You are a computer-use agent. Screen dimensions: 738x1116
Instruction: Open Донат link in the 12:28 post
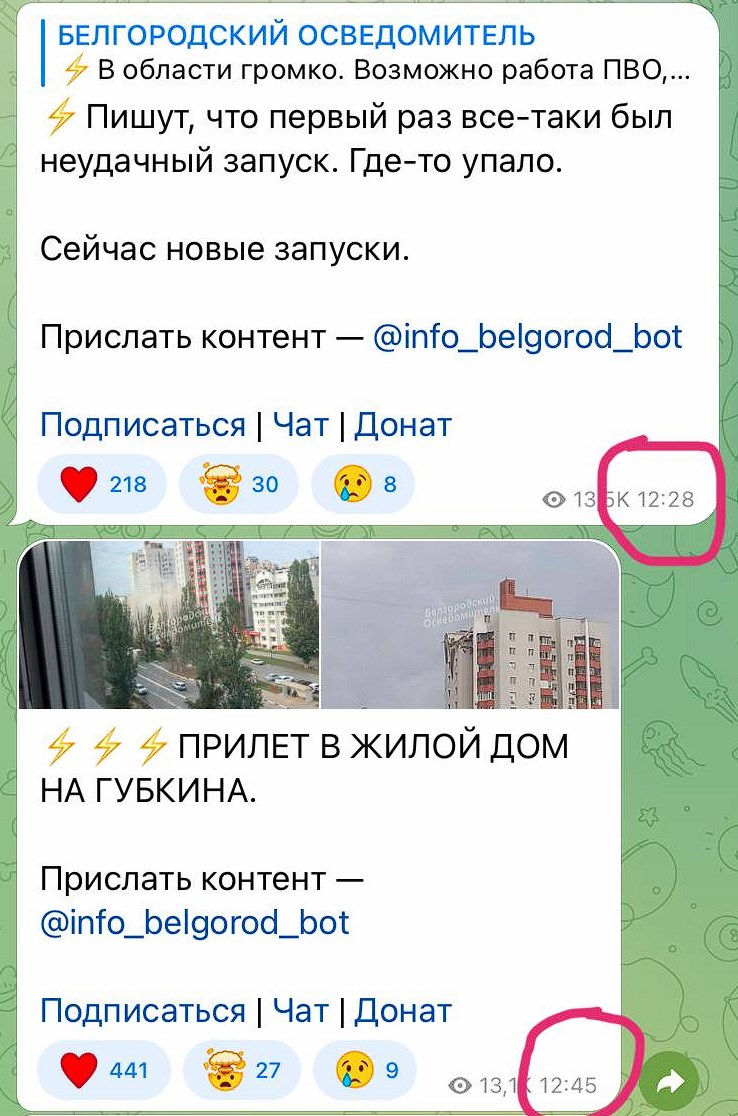[x=403, y=425]
